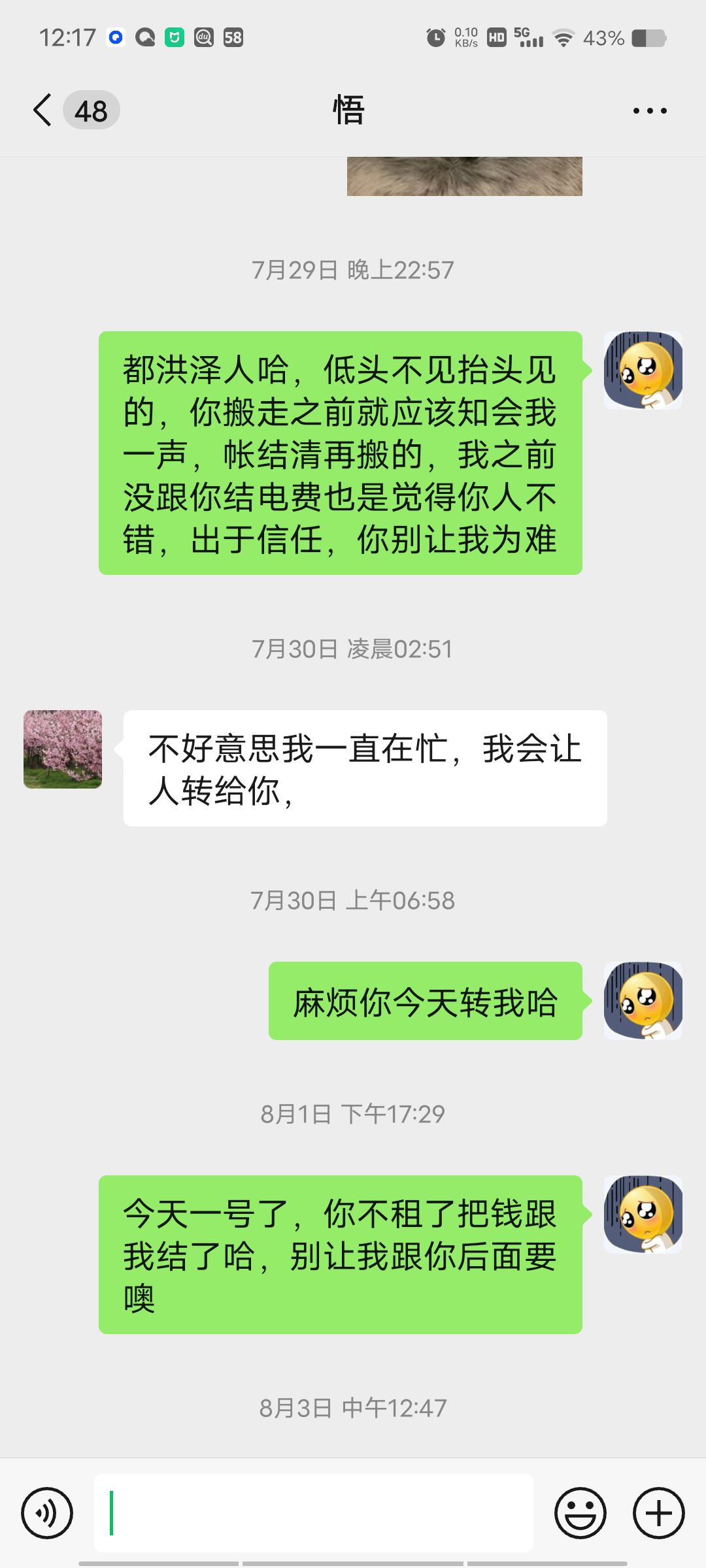Open the partially visible photo message
Image resolution: width=706 pixels, height=1568 pixels.
(x=464, y=176)
